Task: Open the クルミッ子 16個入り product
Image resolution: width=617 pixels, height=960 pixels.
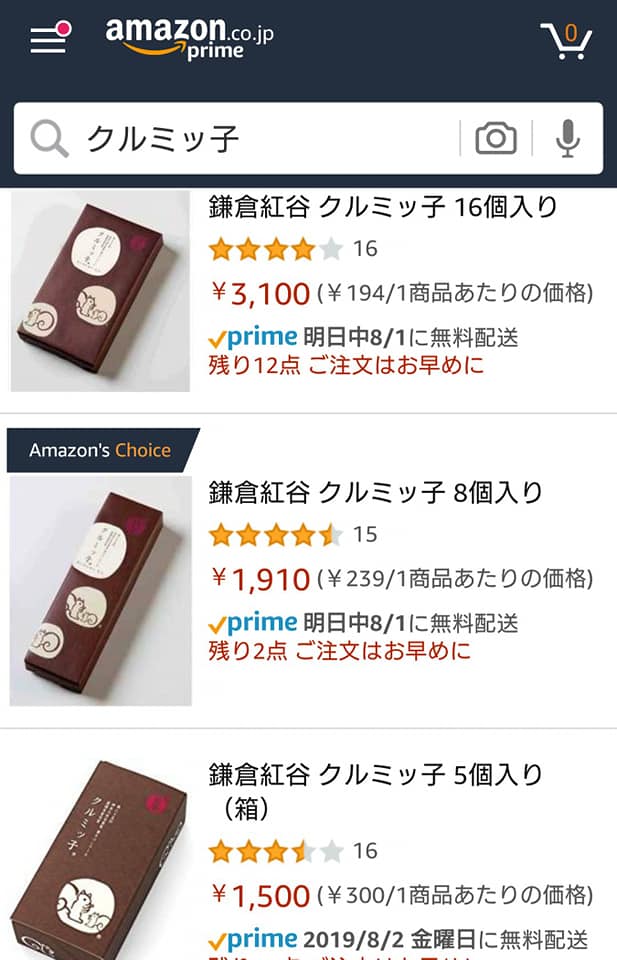Action: [383, 207]
